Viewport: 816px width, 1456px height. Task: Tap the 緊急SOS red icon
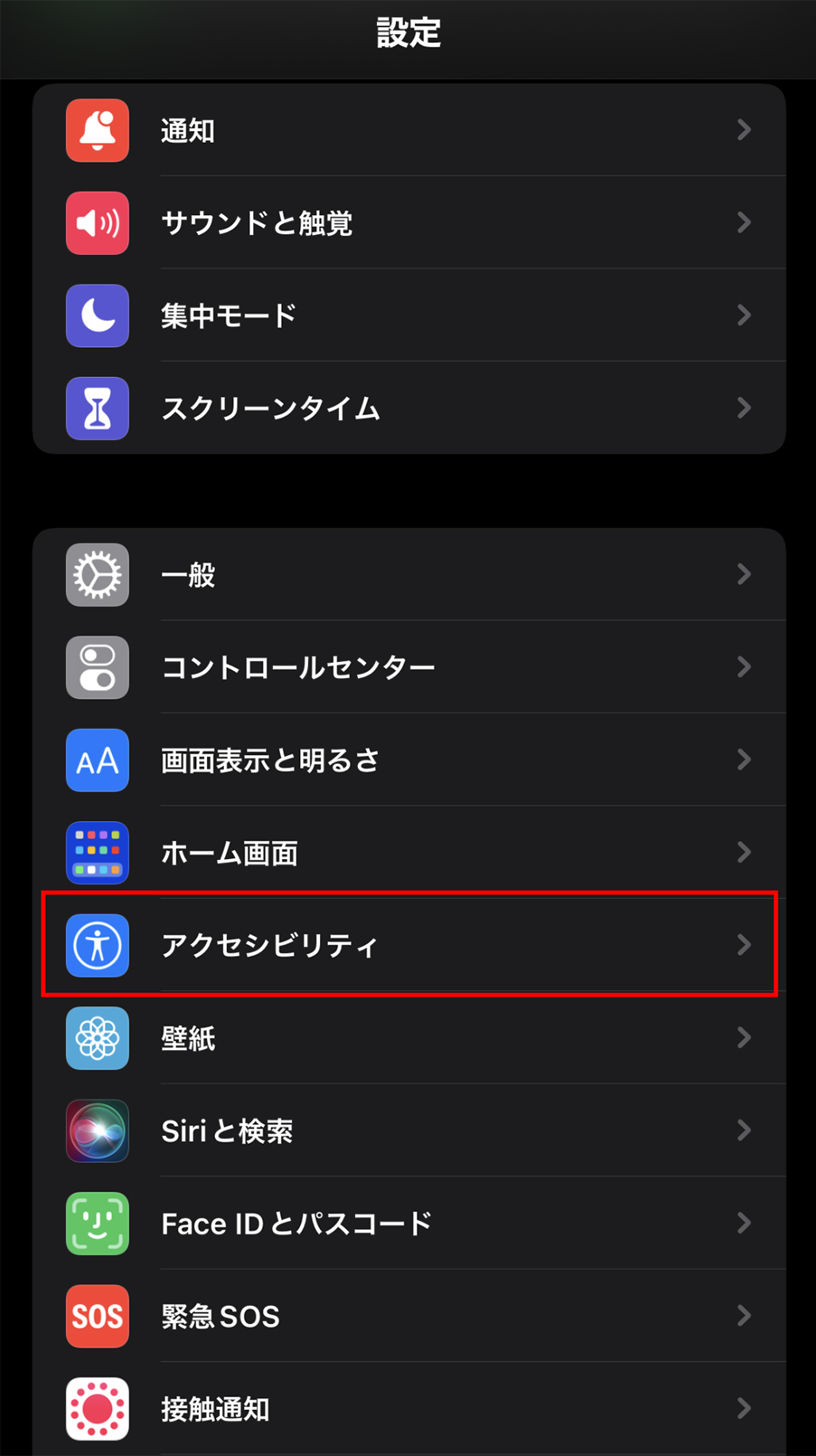(97, 1316)
